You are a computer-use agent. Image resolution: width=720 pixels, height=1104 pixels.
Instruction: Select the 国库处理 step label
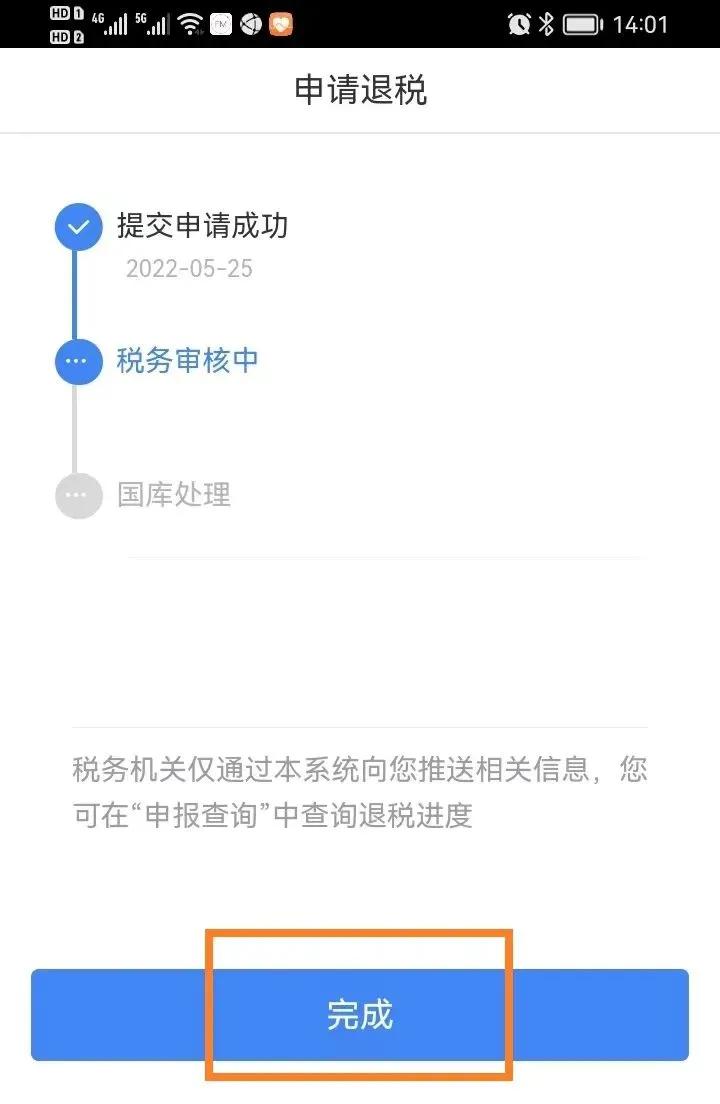pyautogui.click(x=175, y=495)
